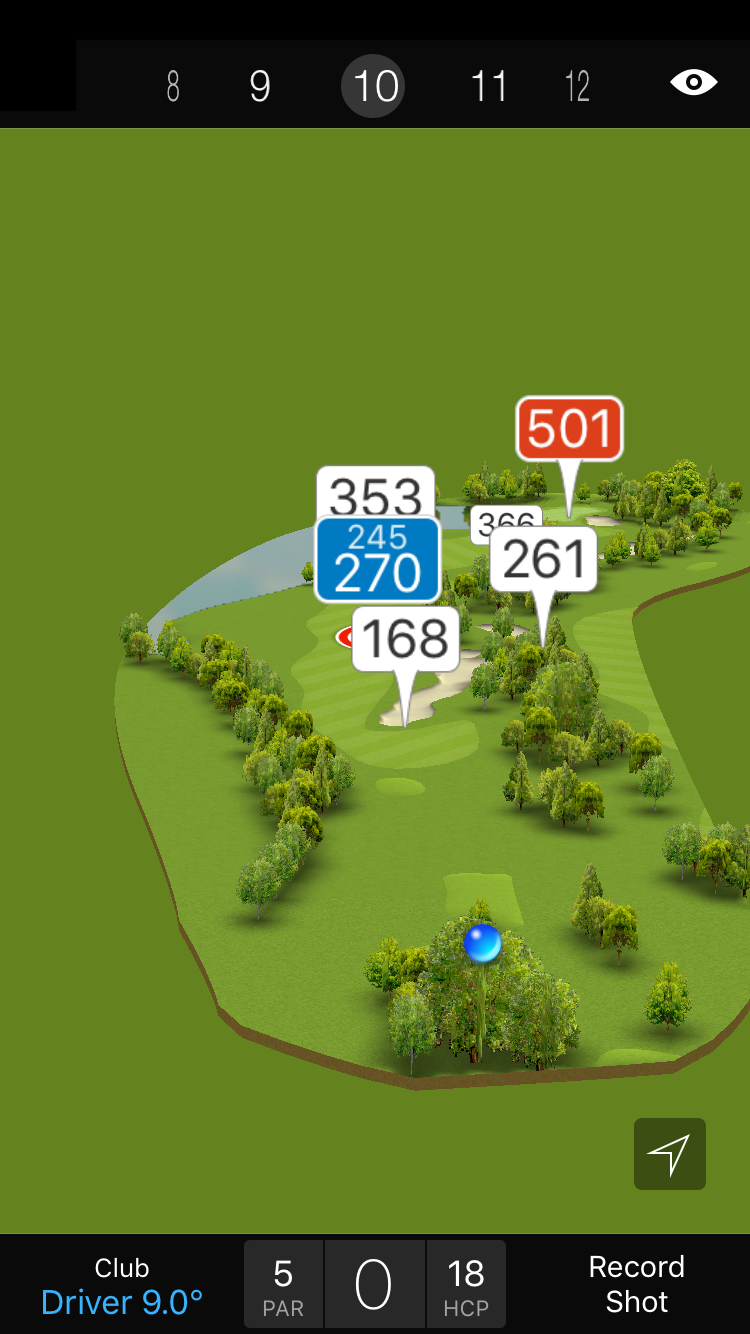The image size is (750, 1334).
Task: Tap the red 501 distance marker
Action: pos(569,429)
